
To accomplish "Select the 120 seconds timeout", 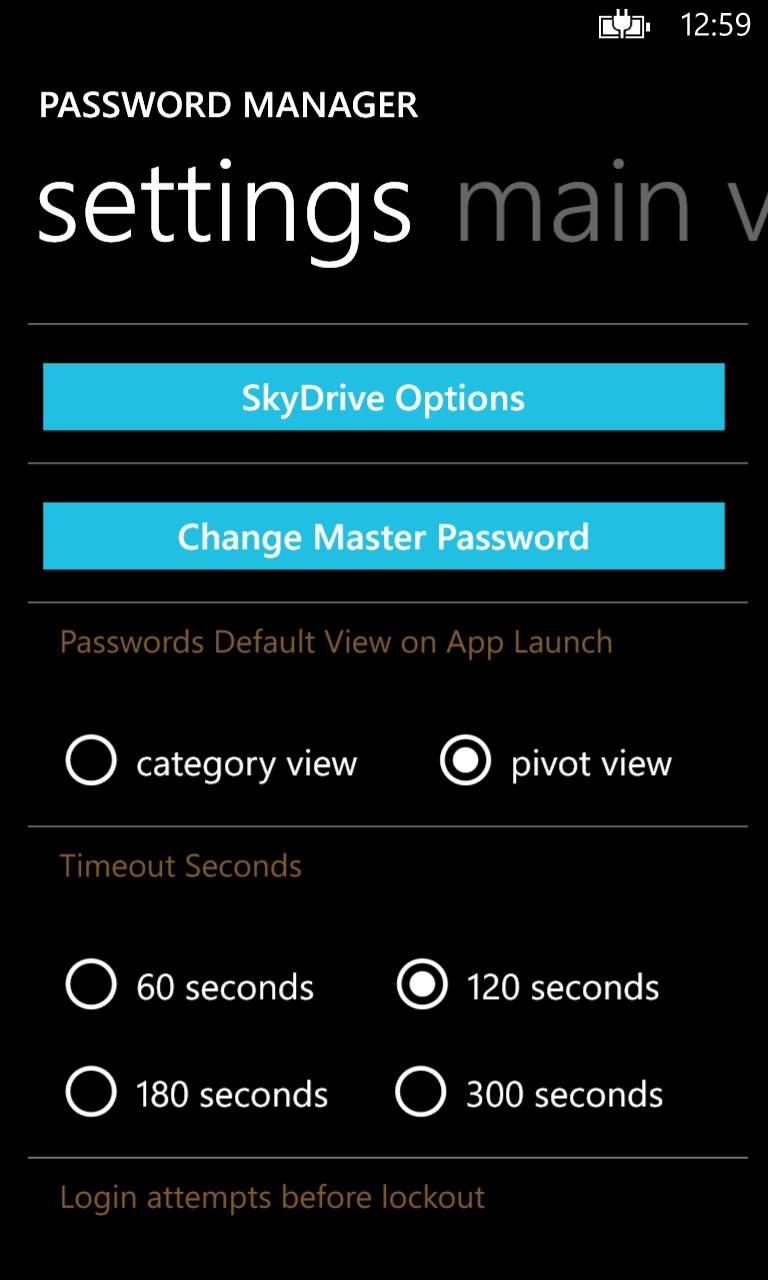I will point(421,987).
